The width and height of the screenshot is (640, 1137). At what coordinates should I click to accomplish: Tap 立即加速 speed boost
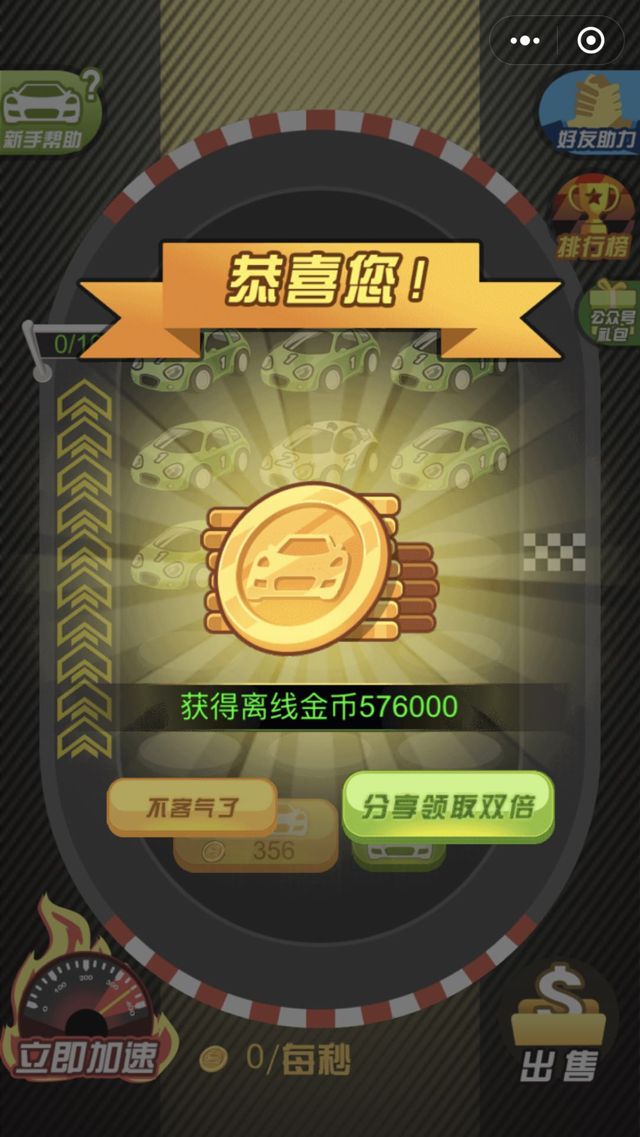[85, 1010]
